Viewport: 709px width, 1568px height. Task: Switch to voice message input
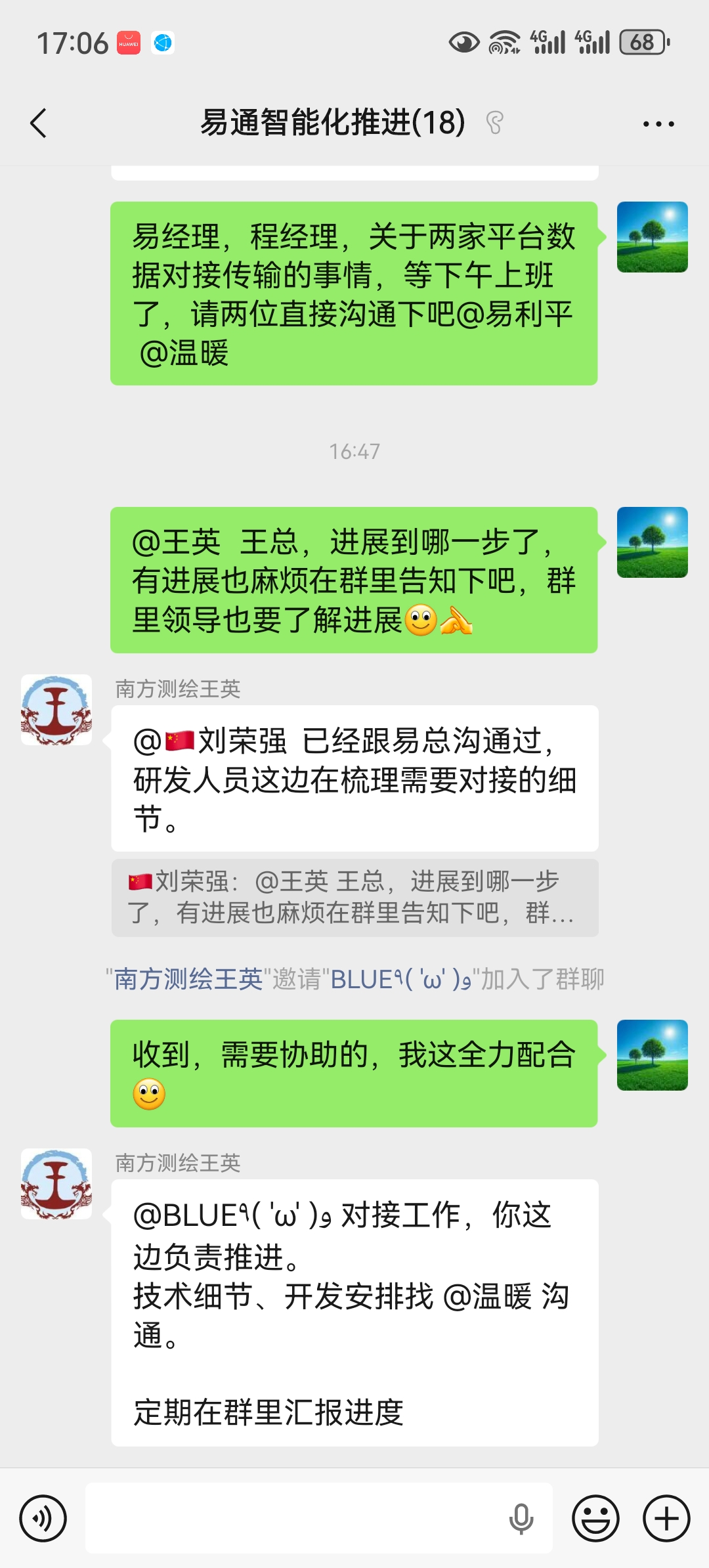pyautogui.click(x=43, y=1518)
